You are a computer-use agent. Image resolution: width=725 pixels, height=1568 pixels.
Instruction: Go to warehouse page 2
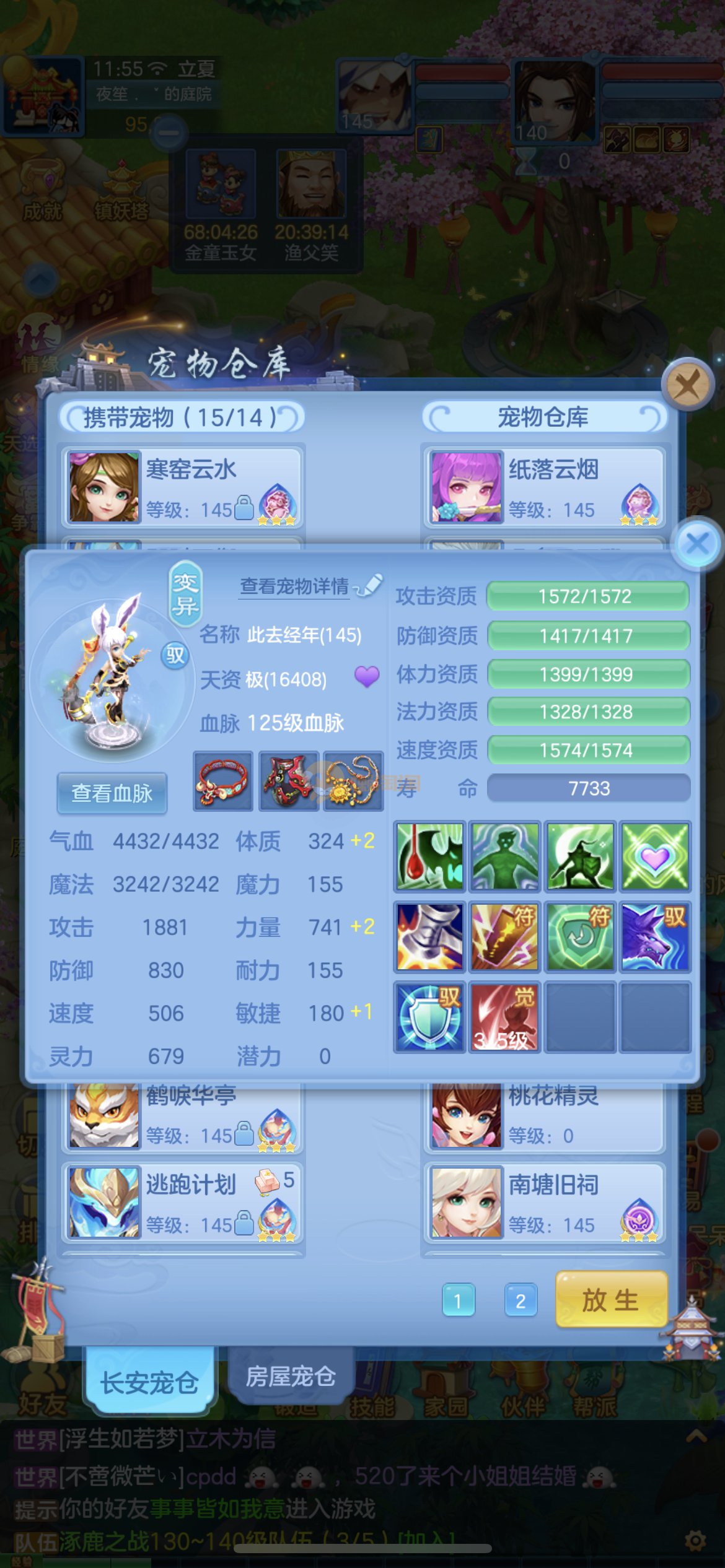[x=521, y=1301]
